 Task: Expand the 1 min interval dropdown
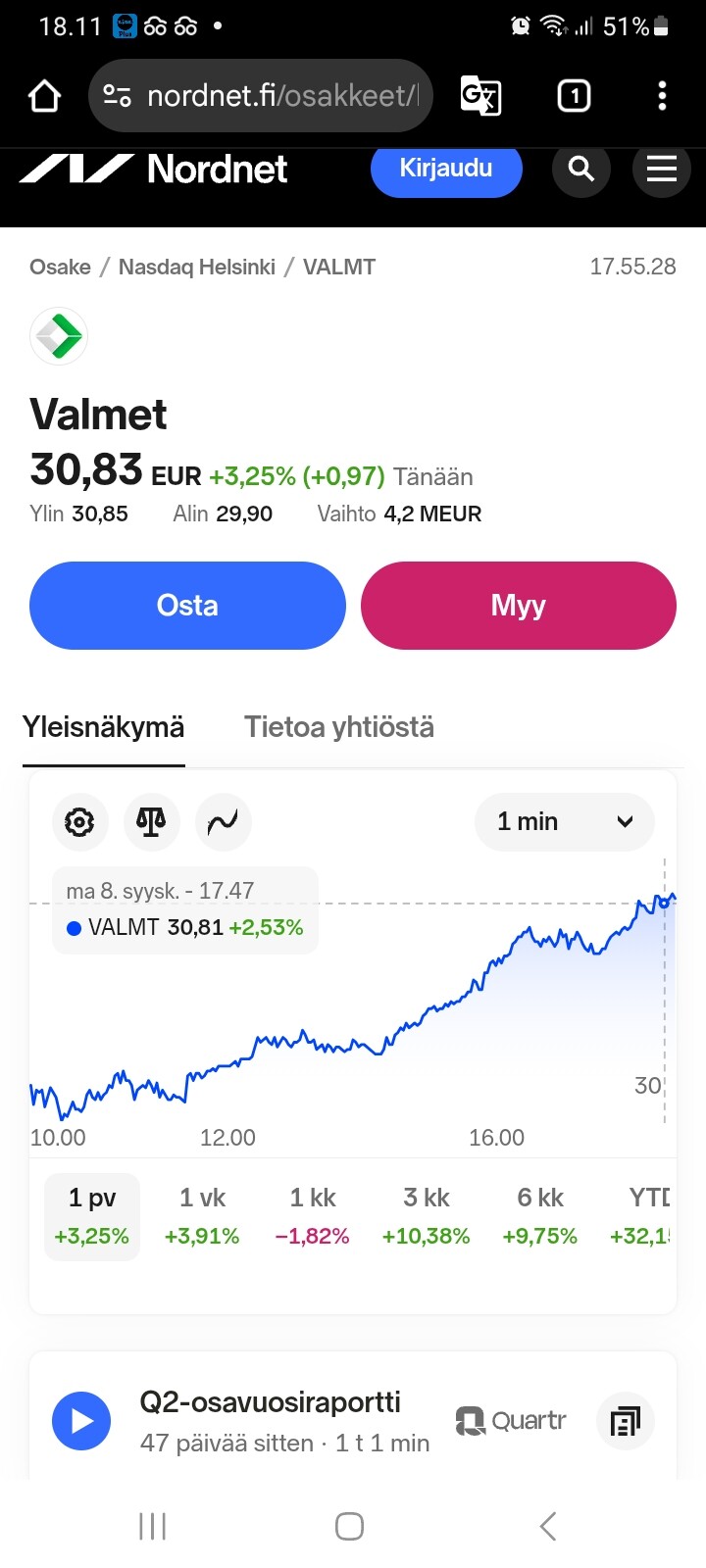tap(564, 821)
